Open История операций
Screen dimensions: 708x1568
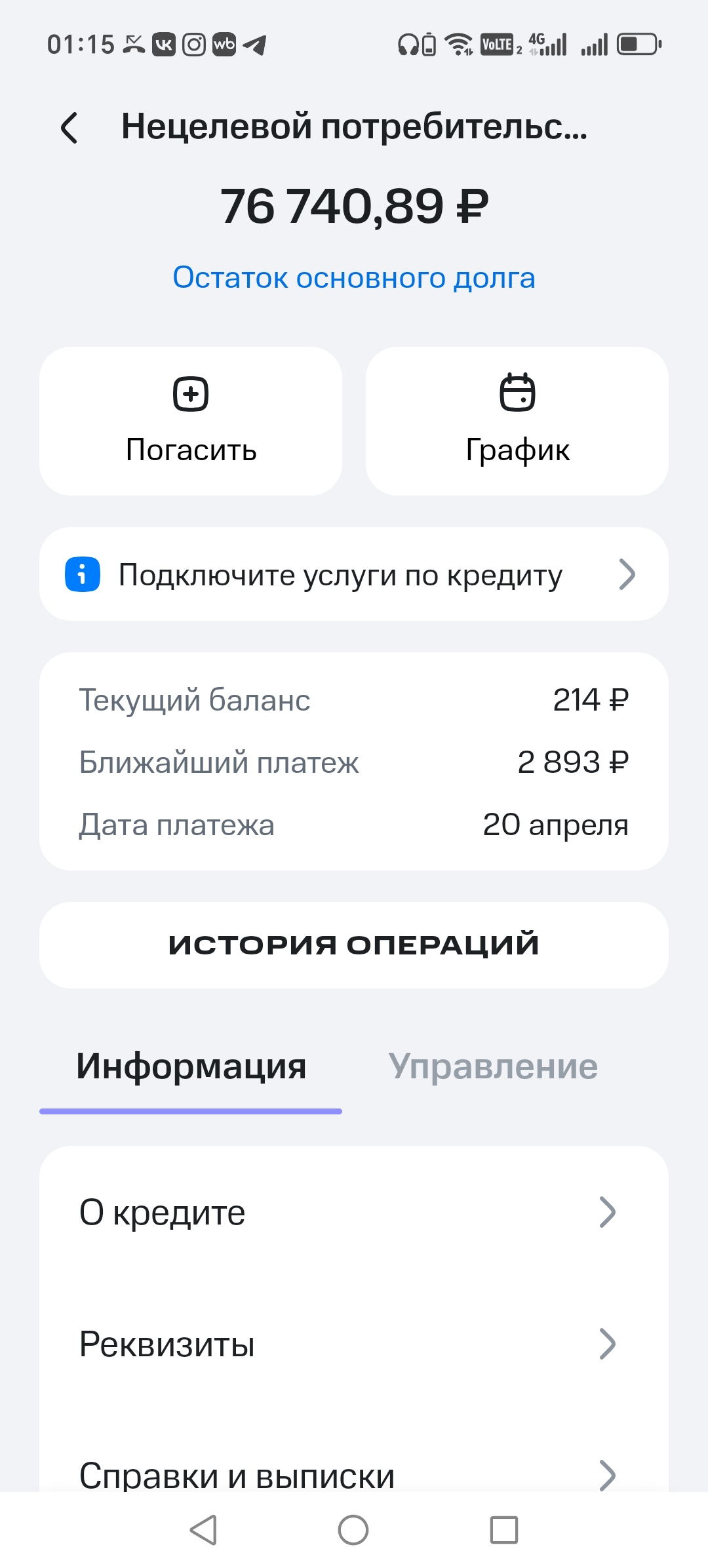[354, 945]
